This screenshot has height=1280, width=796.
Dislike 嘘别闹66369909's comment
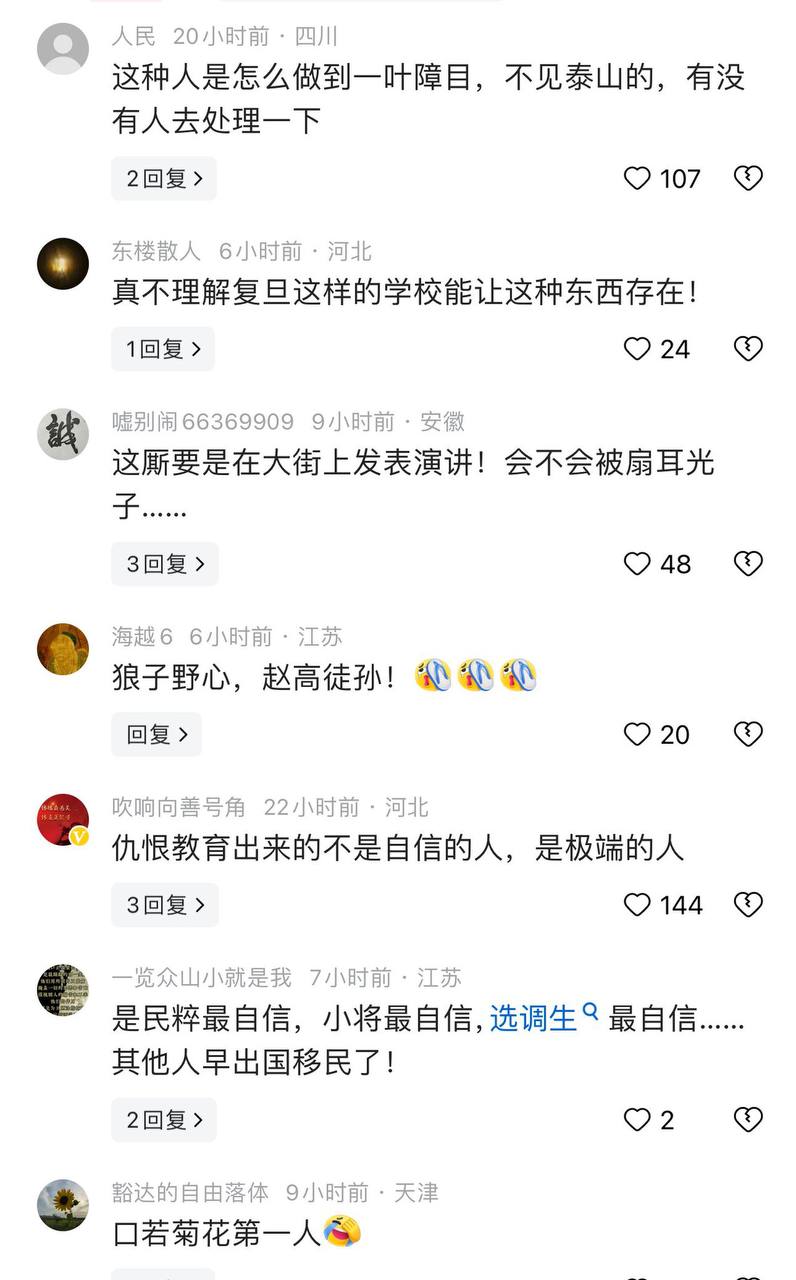(748, 564)
